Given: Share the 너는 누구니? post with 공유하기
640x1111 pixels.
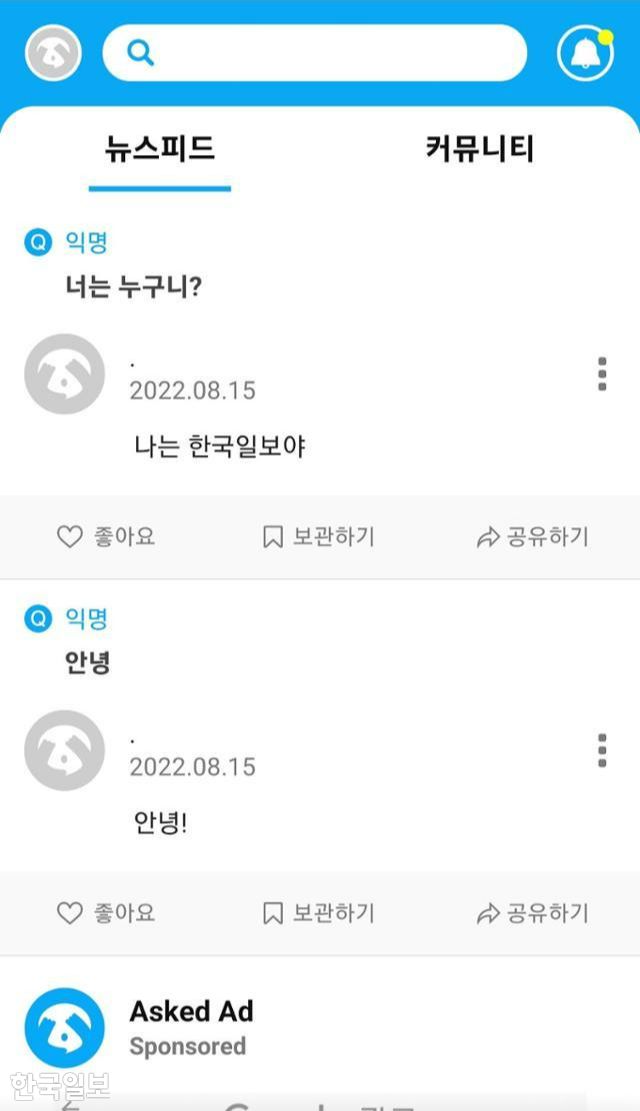Looking at the screenshot, I should [533, 537].
